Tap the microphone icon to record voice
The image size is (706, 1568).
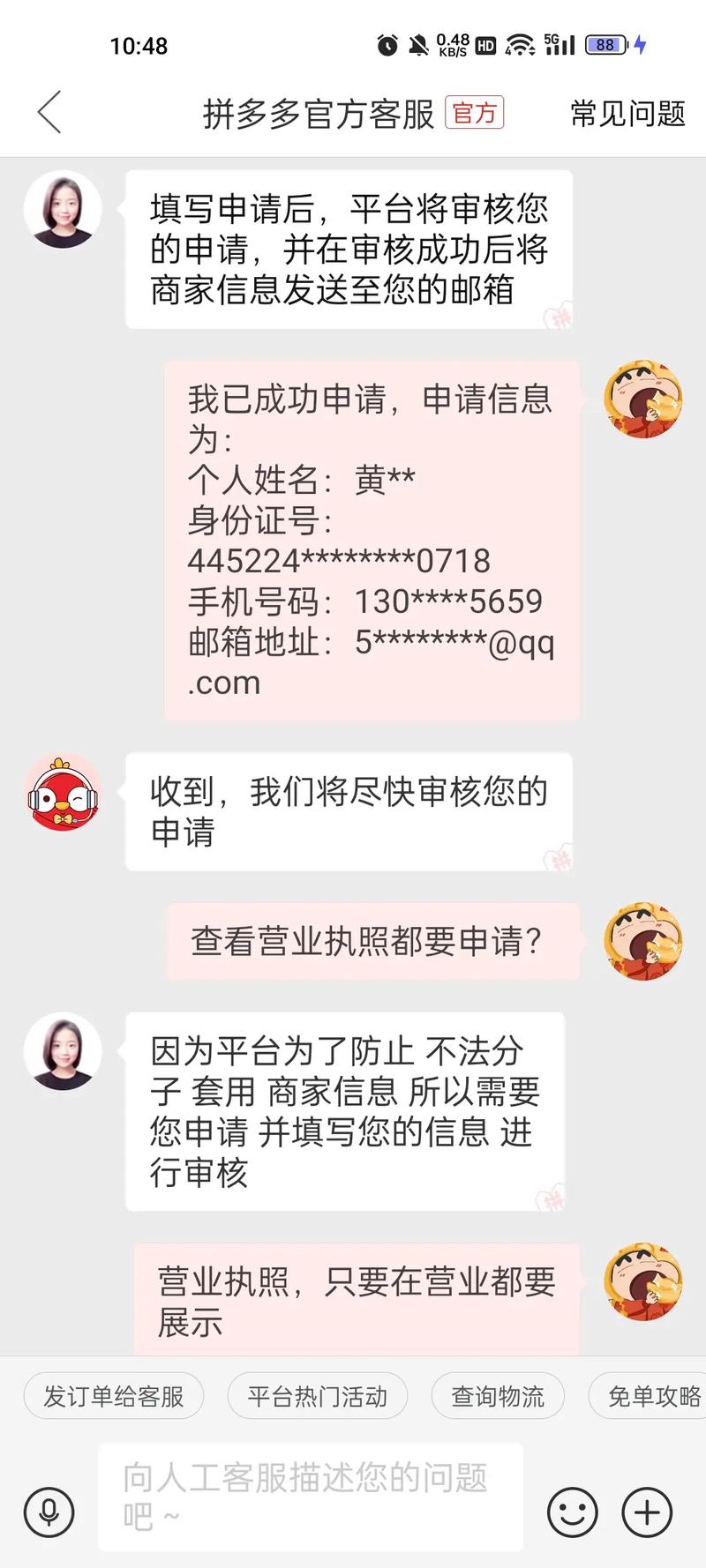(x=50, y=1512)
